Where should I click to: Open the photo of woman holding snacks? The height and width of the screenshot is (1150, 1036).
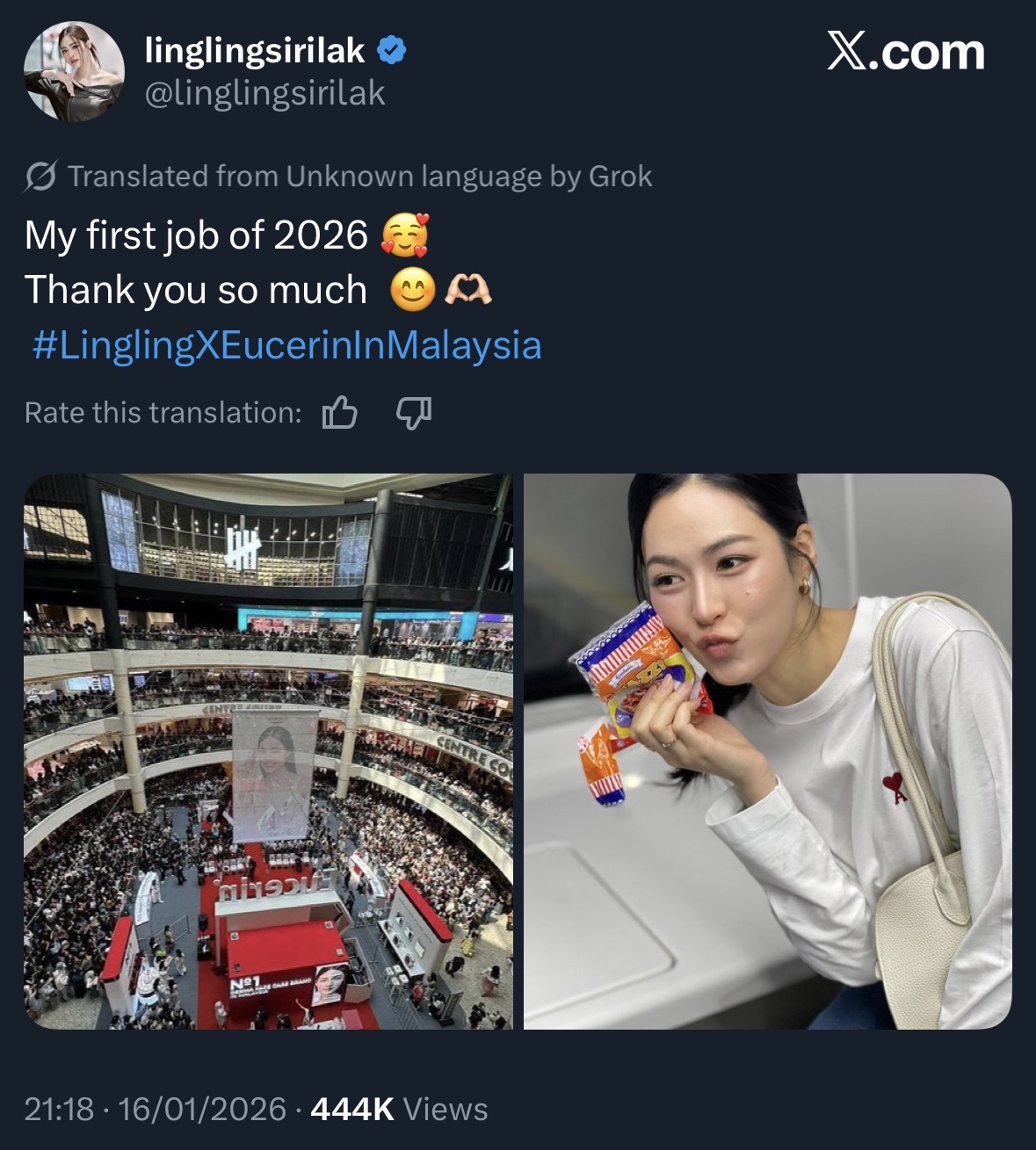[x=767, y=751]
